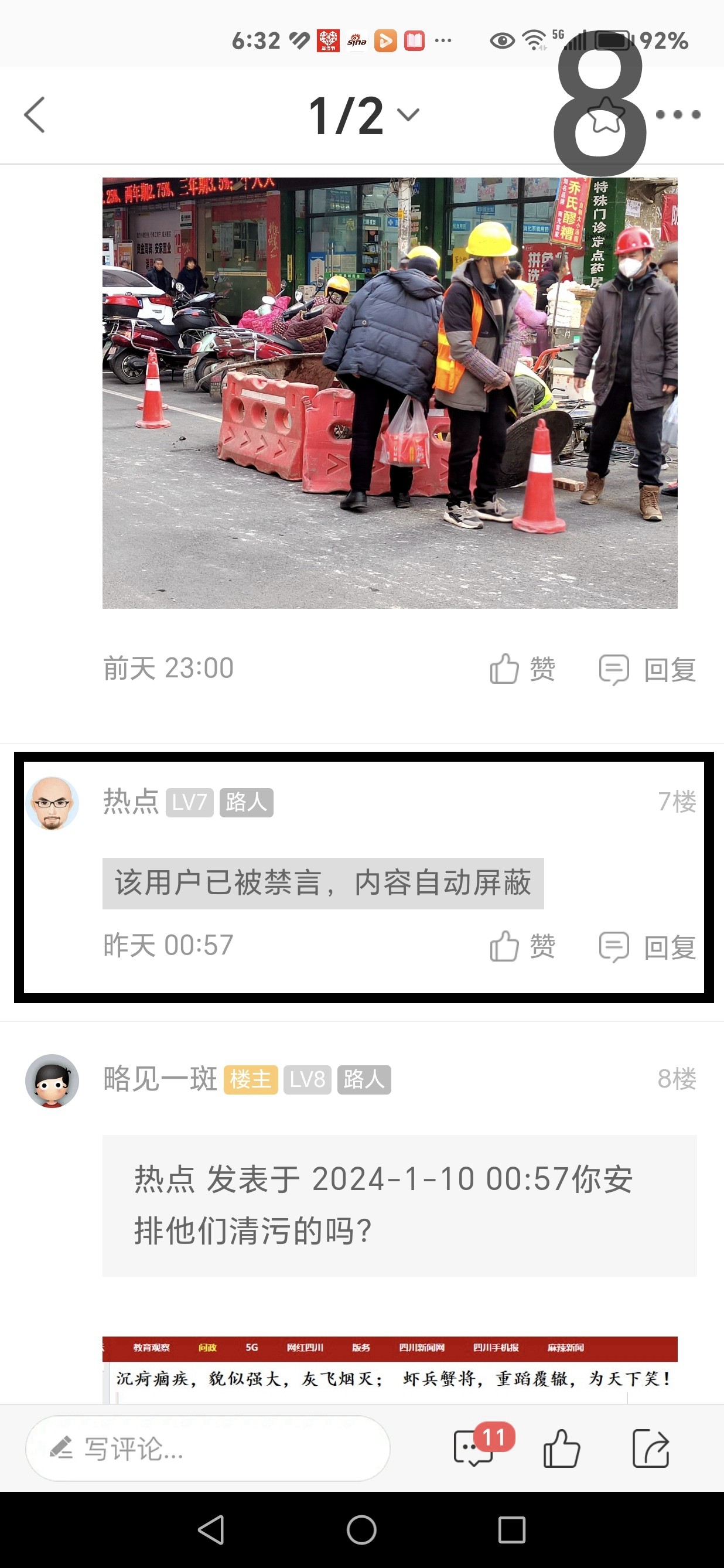Reply to the post from 前天 23:00
The height and width of the screenshot is (1568, 724).
tap(647, 670)
